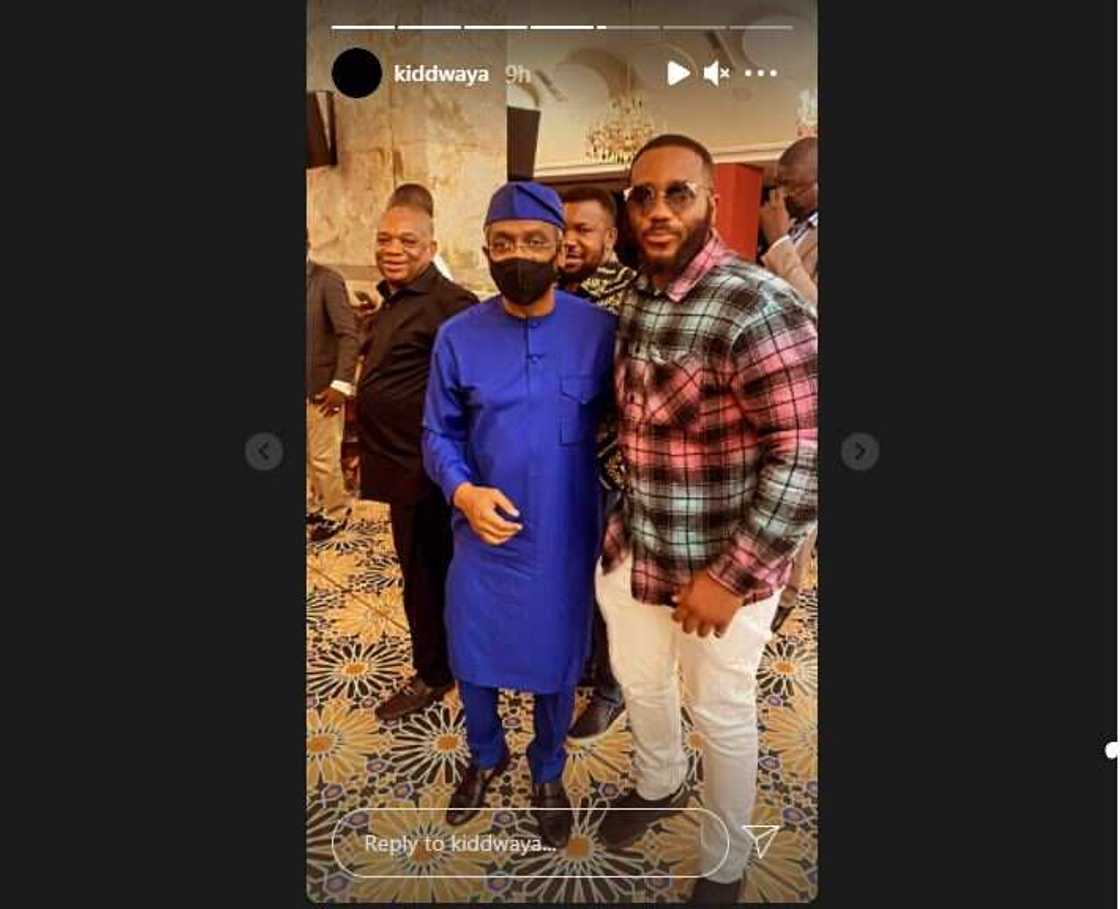The height and width of the screenshot is (909, 1120).
Task: Share the story via the send icon
Action: (761, 842)
